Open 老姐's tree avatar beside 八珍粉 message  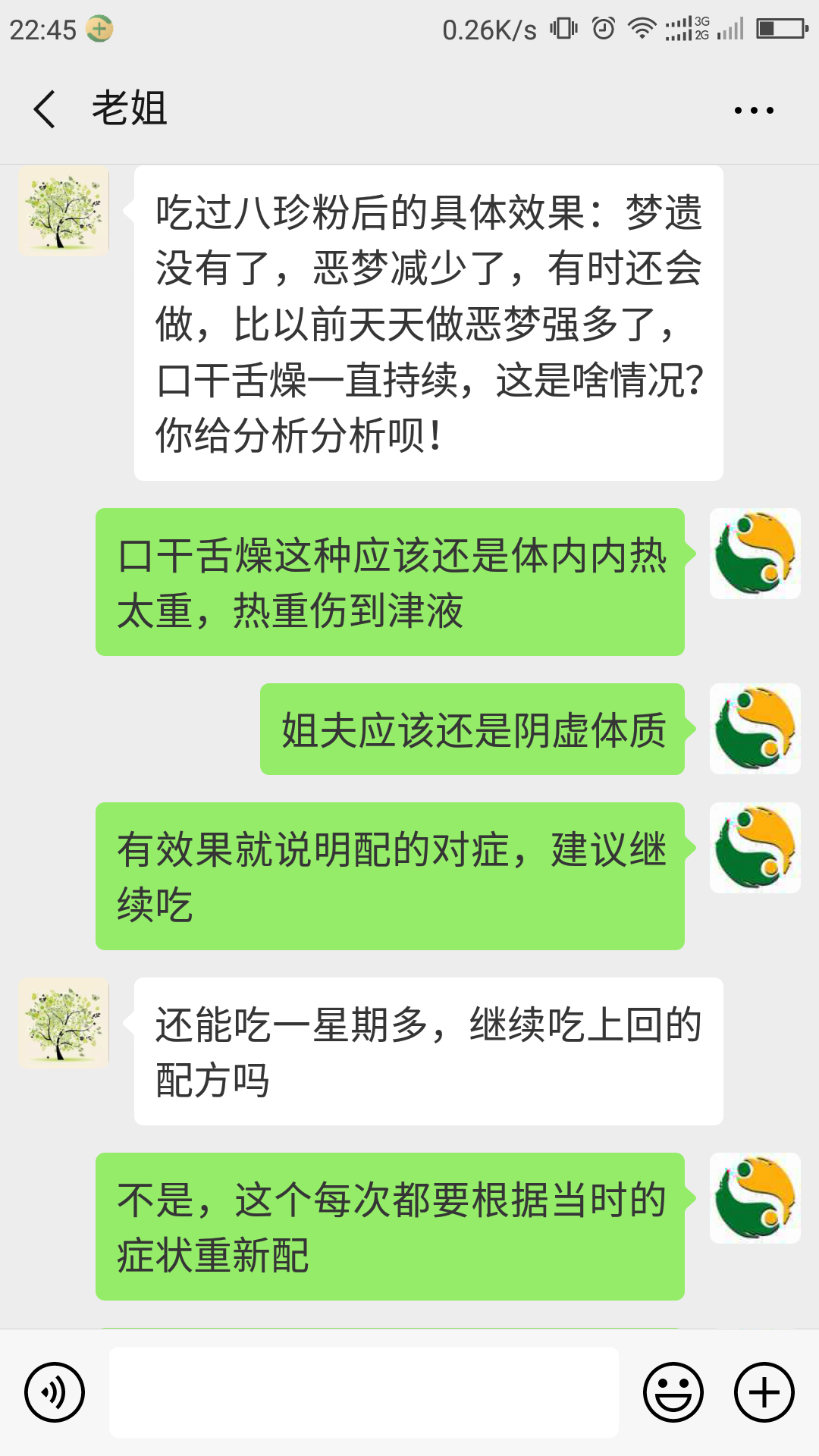64,212
